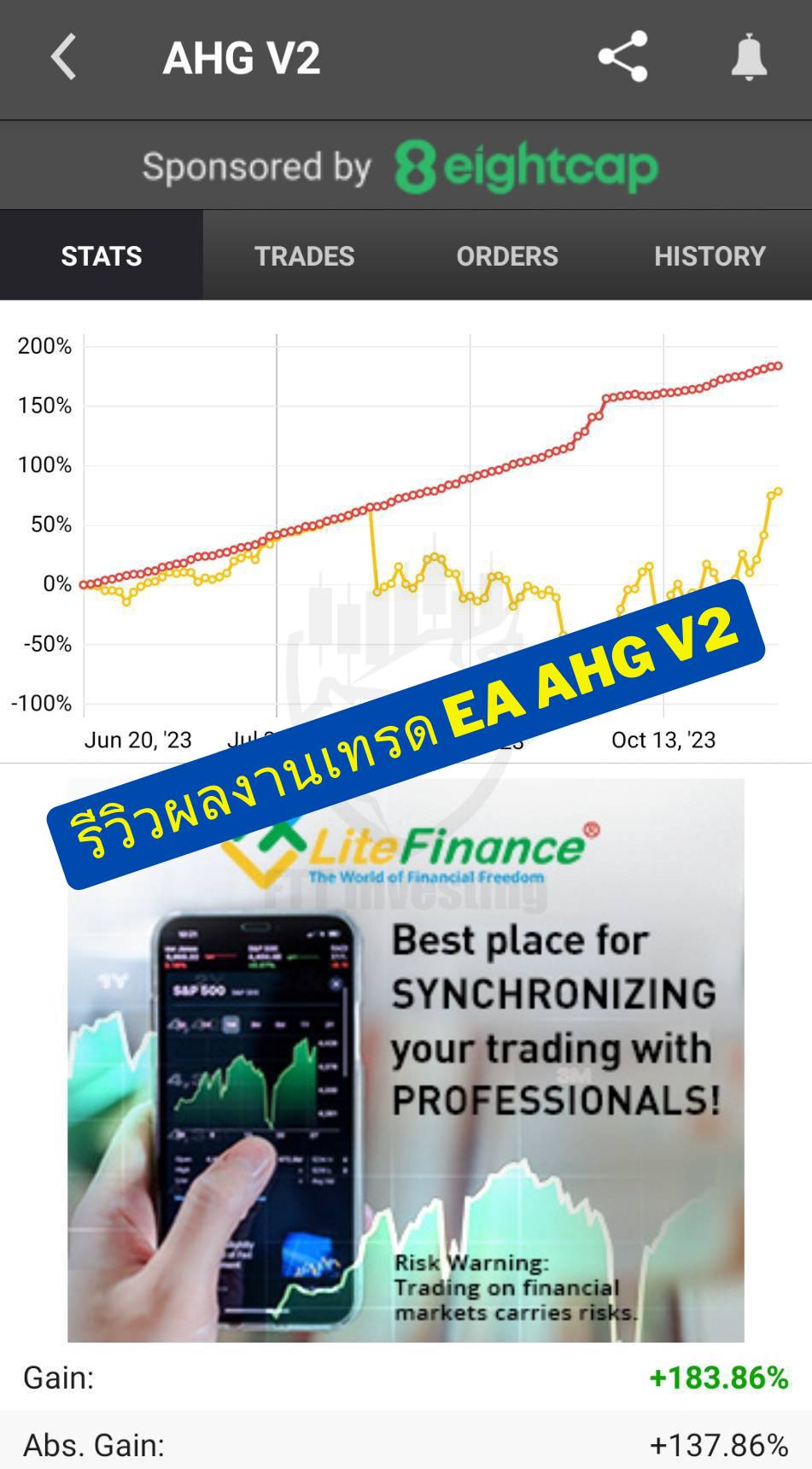Image resolution: width=812 pixels, height=1469 pixels.
Task: Switch to the TRADES tab
Action: (x=304, y=256)
